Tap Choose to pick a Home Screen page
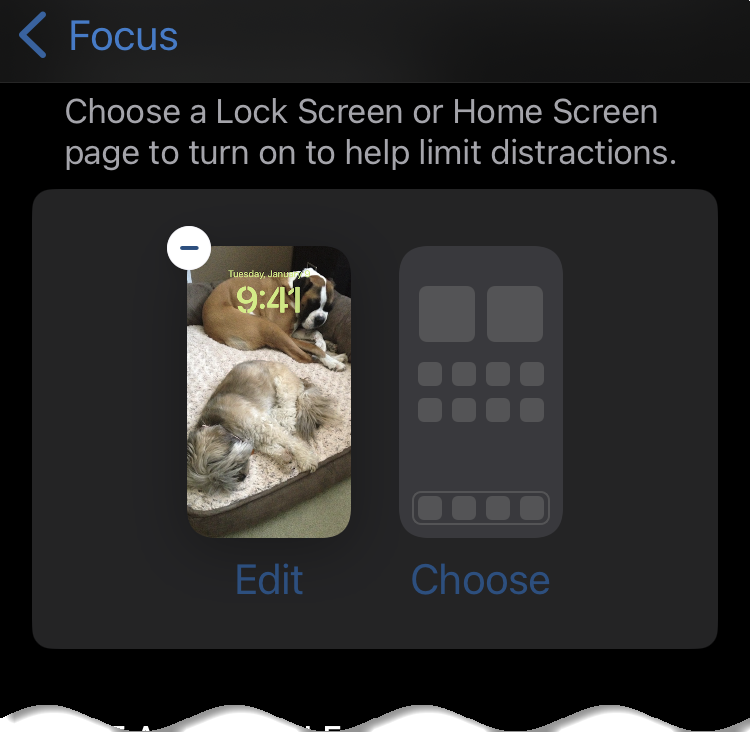Viewport: 750px width, 732px height. (480, 580)
